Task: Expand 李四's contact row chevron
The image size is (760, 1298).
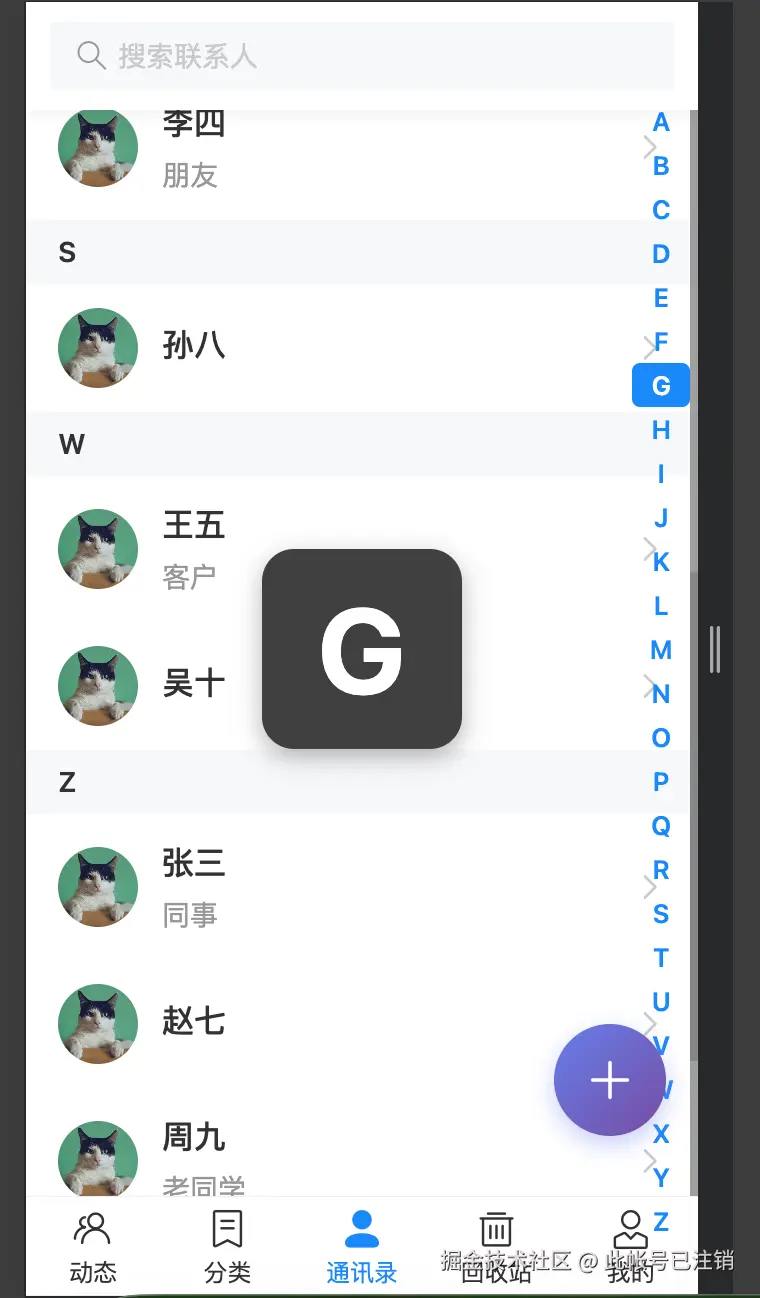Action: [648, 147]
